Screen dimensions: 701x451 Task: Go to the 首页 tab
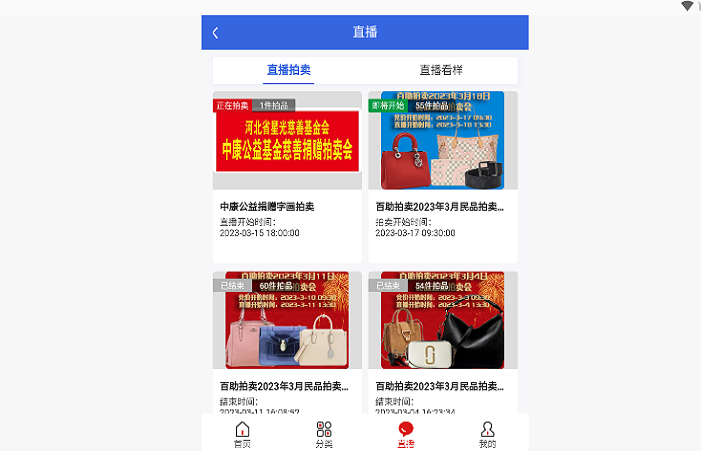[x=242, y=434]
